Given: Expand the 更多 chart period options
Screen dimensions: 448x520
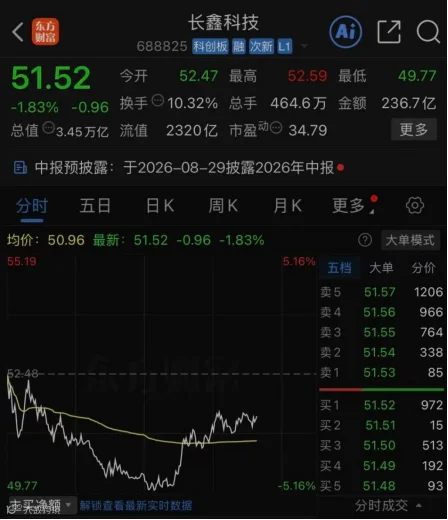Looking at the screenshot, I should point(353,206).
